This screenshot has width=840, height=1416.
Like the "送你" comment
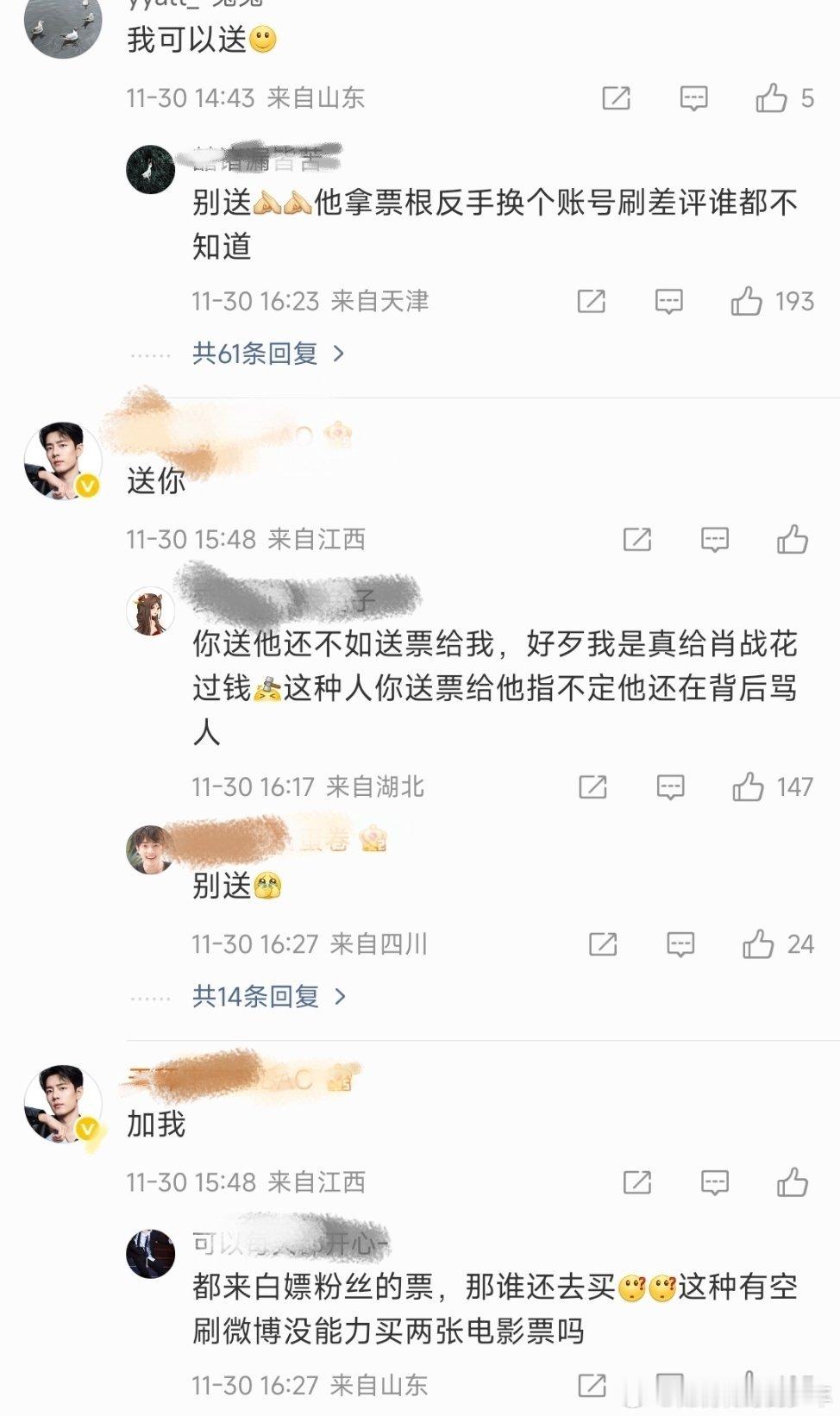point(789,540)
